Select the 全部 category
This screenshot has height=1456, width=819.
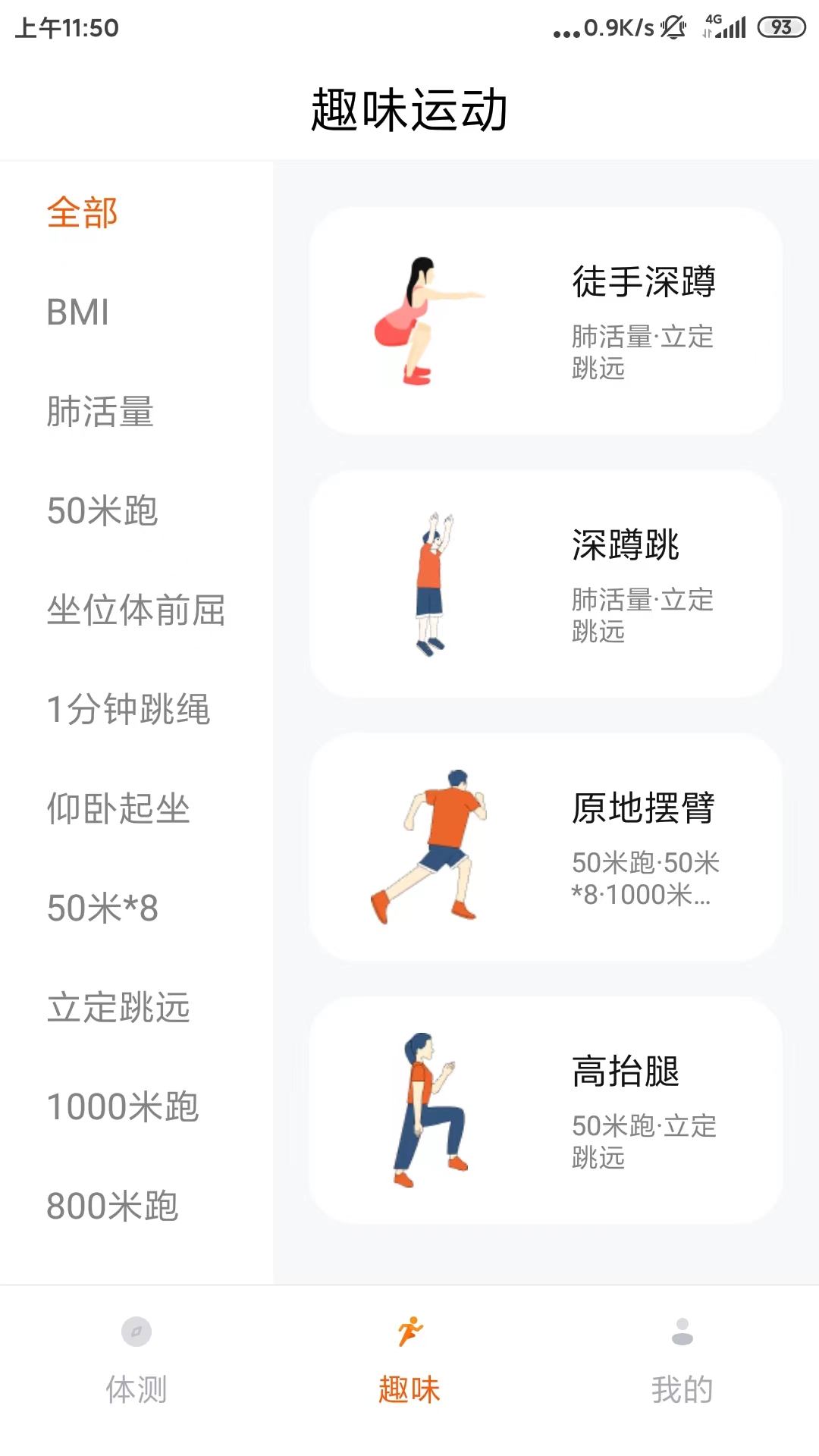pos(82,213)
